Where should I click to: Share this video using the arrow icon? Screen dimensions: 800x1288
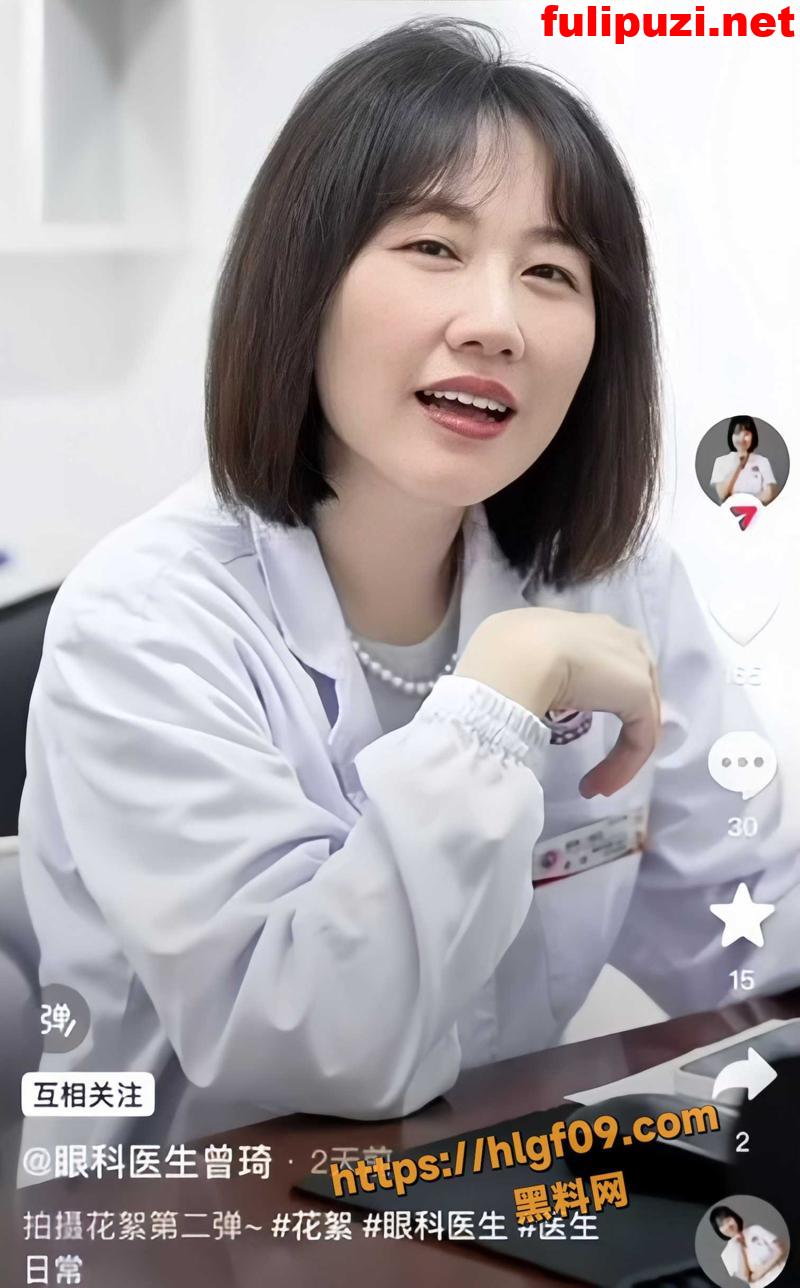742,1078
